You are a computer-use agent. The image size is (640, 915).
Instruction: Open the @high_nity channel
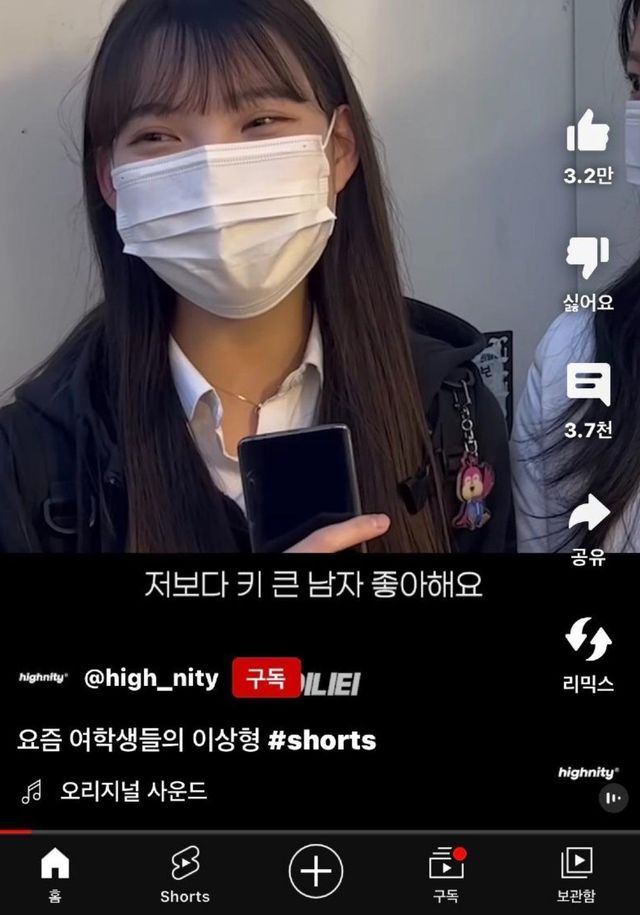tap(150, 679)
